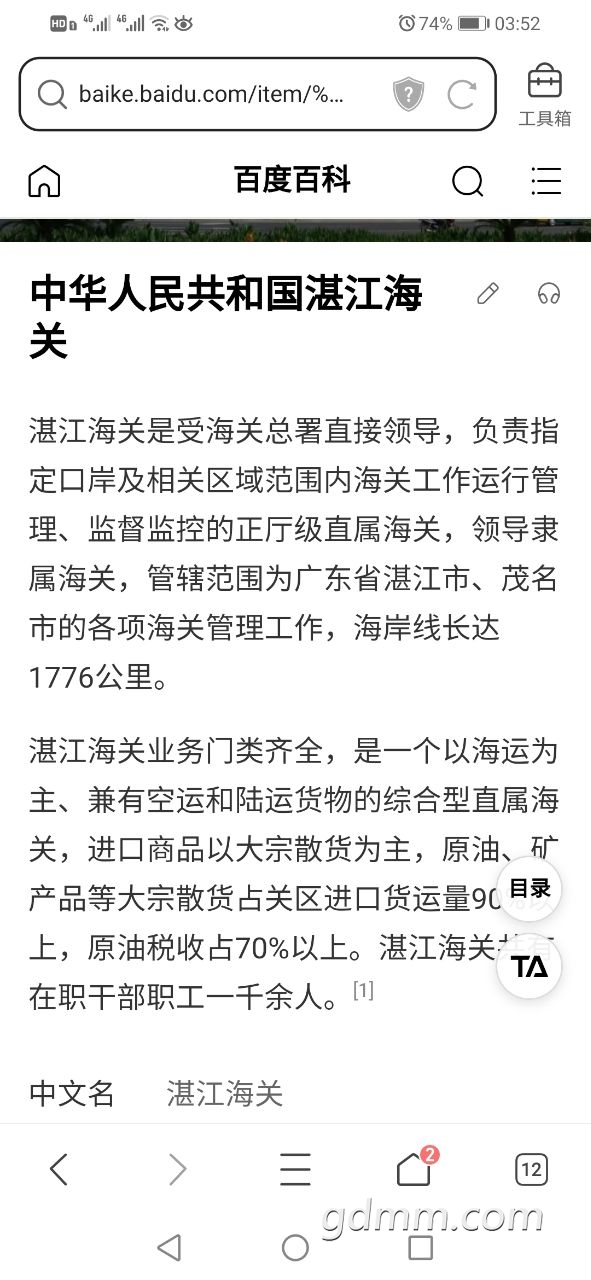This screenshot has width=591, height=1280.
Task: Open the Baike list menu icon
Action: 546,181
